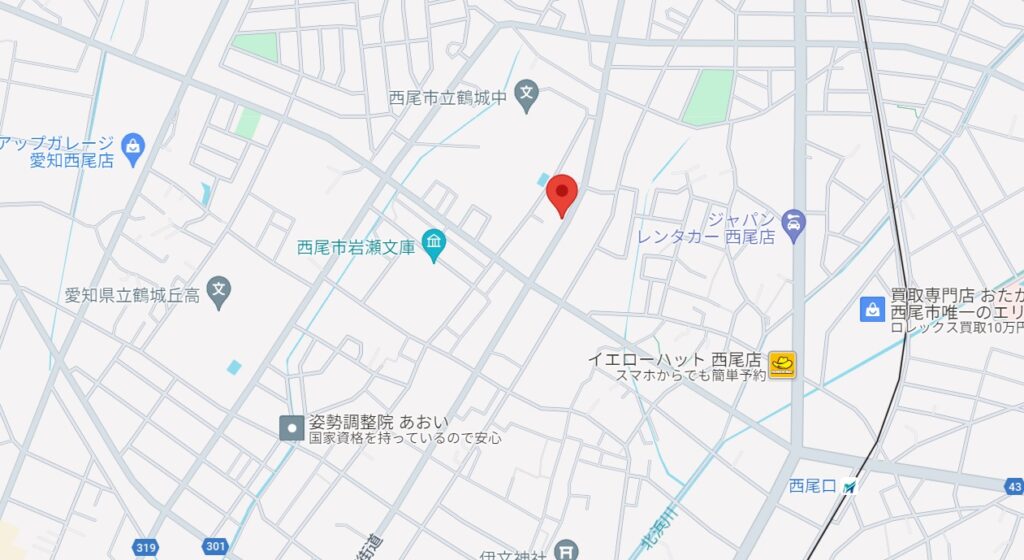Tap 西尾口 station marker
Image resolution: width=1024 pixels, height=560 pixels.
click(849, 487)
